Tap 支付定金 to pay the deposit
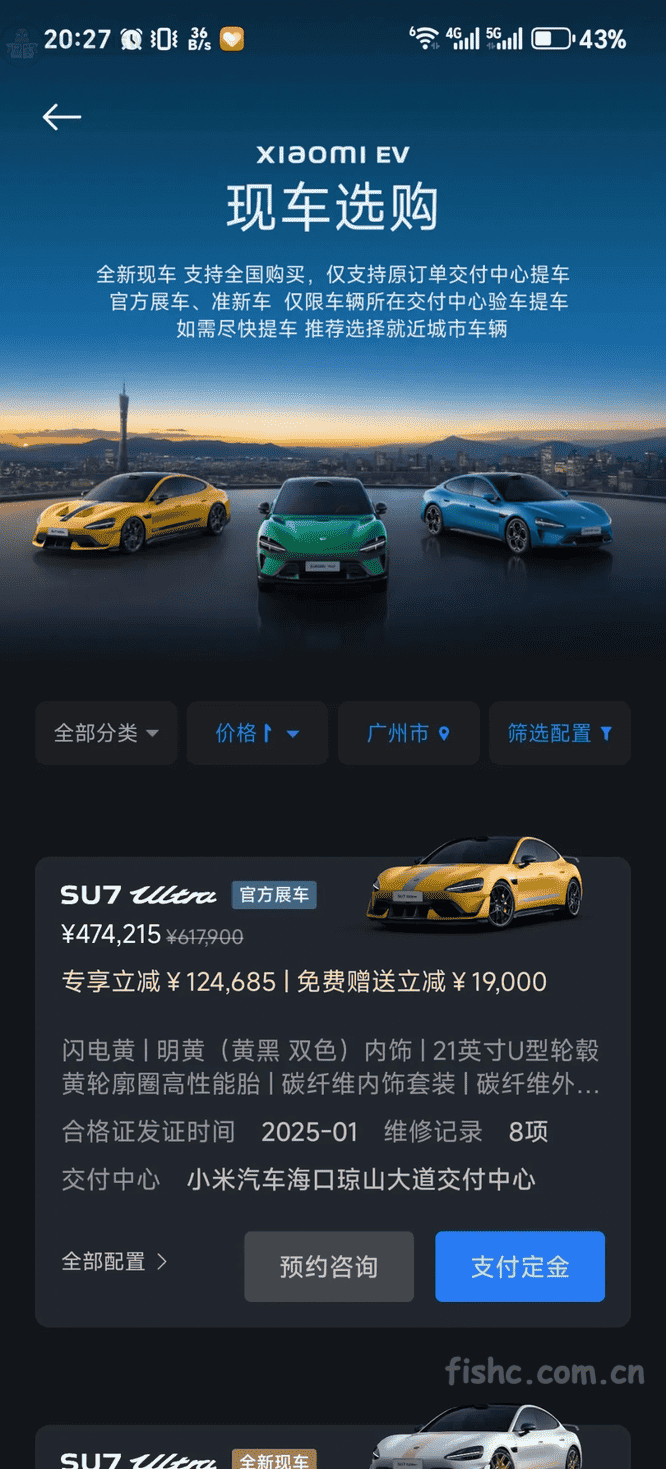 click(519, 1267)
